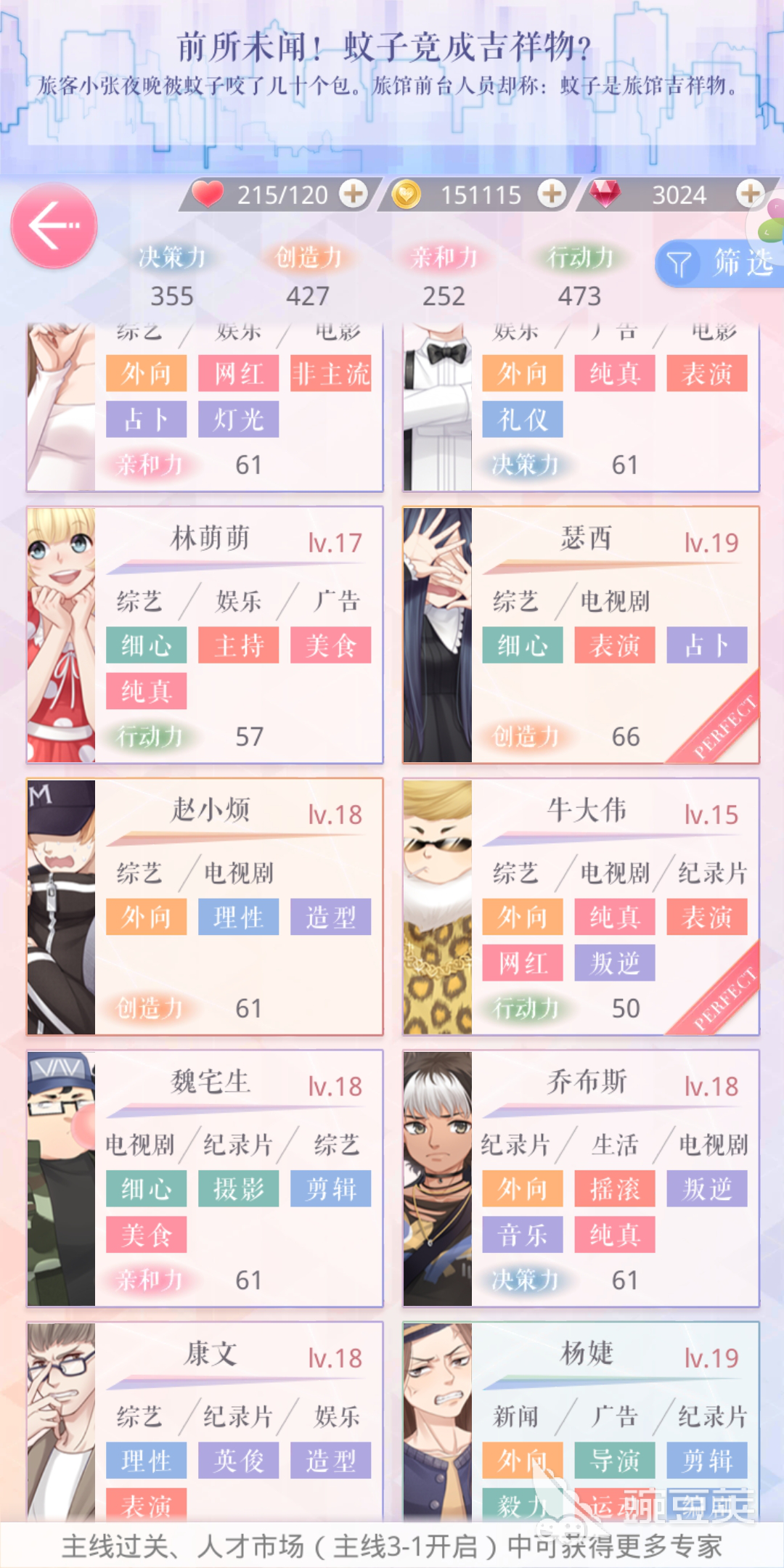Add more hearts with the plus icon
784x1568 pixels.
pos(354,194)
